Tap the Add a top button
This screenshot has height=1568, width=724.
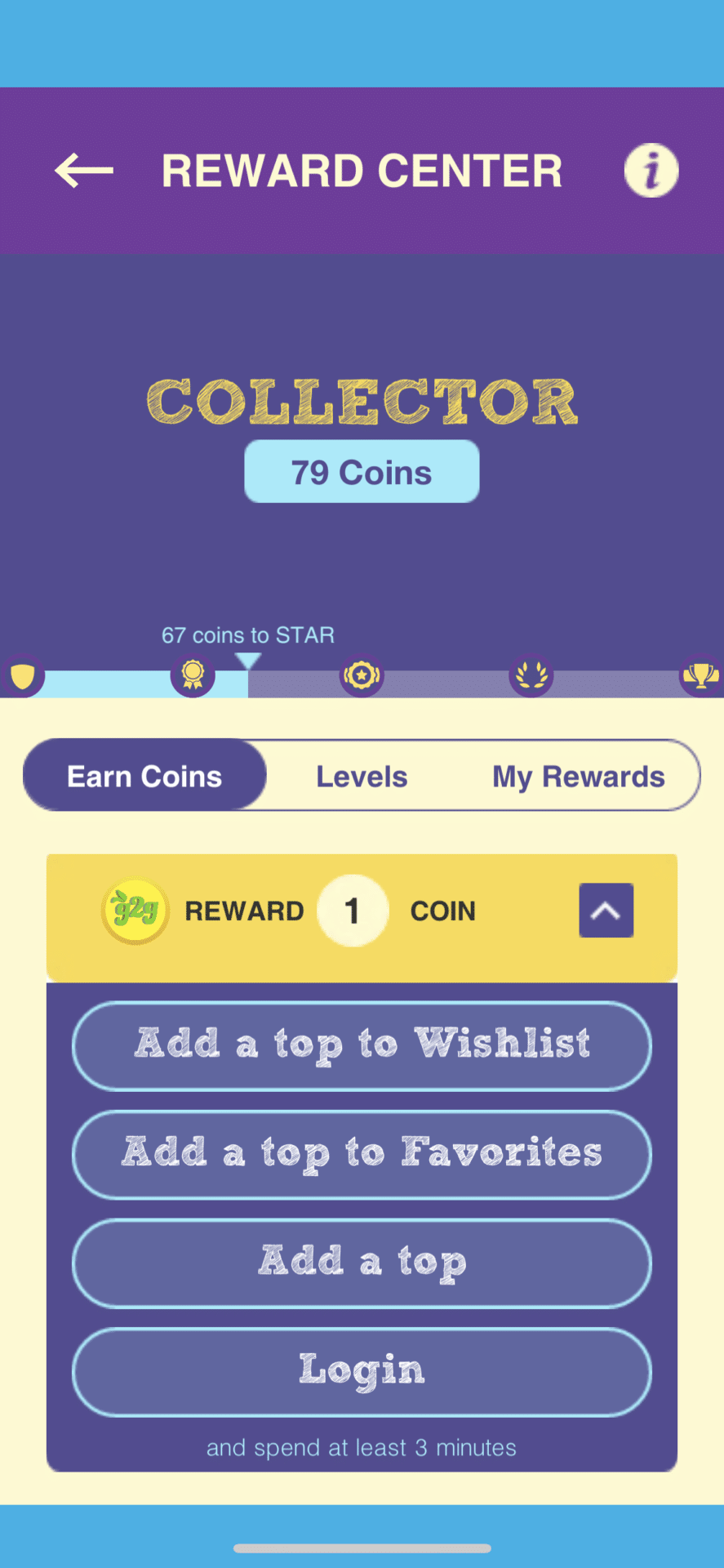(362, 1263)
